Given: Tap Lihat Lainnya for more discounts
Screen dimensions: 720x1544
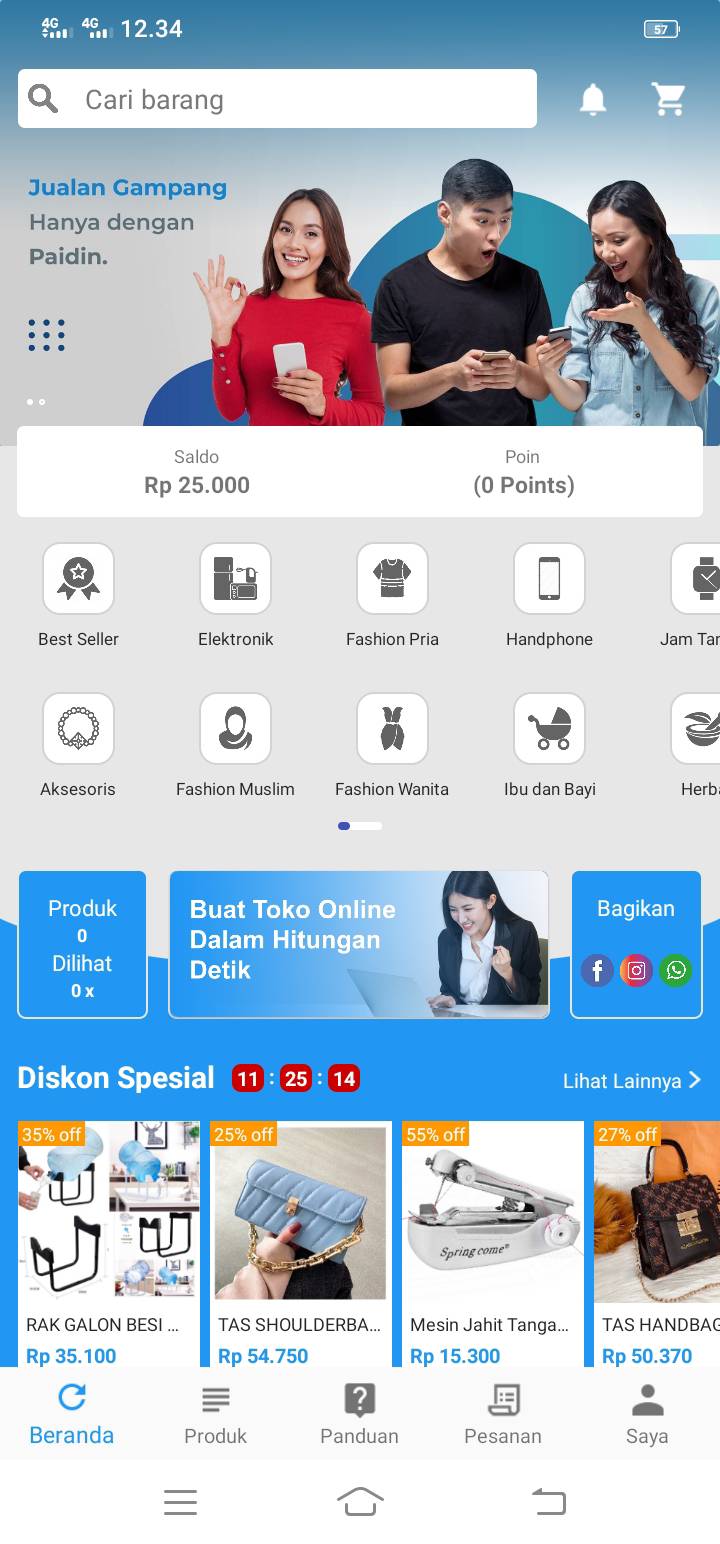Looking at the screenshot, I should click(x=632, y=1081).
